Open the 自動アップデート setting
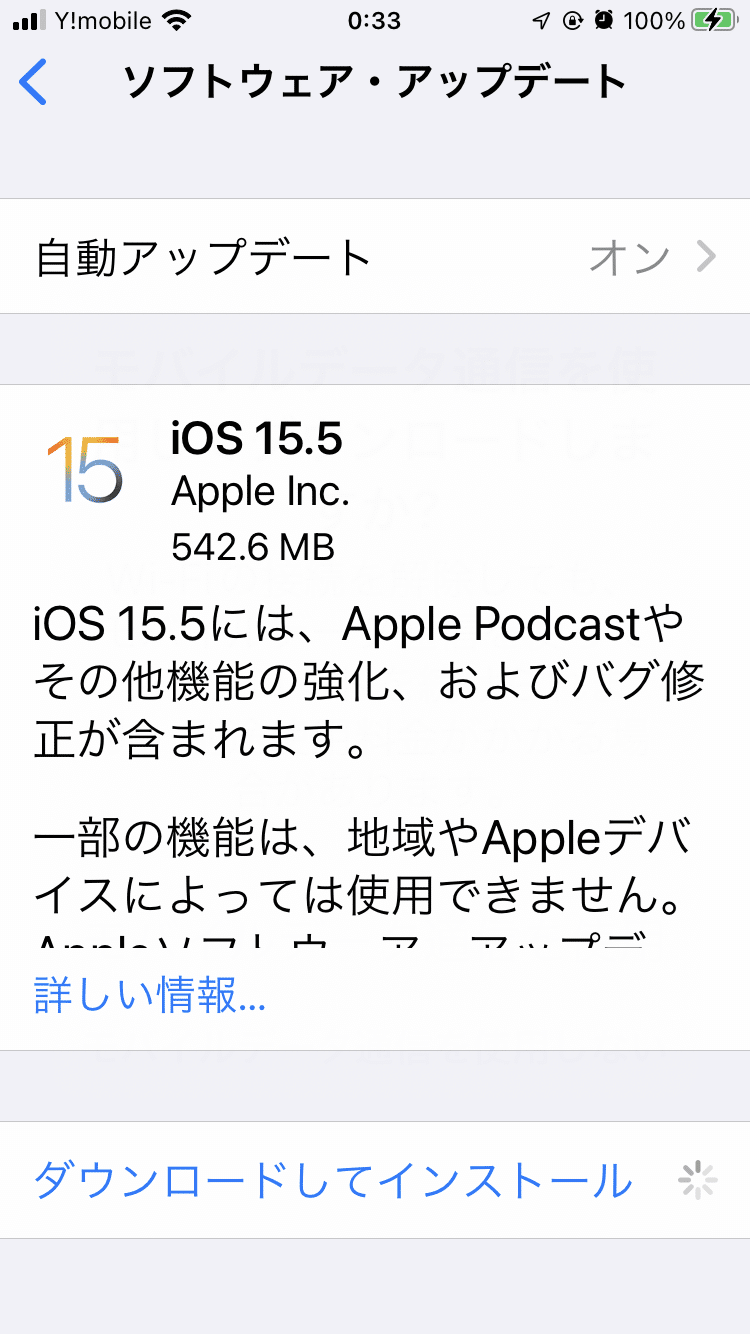Viewport: 750px width, 1334px height. (x=375, y=257)
